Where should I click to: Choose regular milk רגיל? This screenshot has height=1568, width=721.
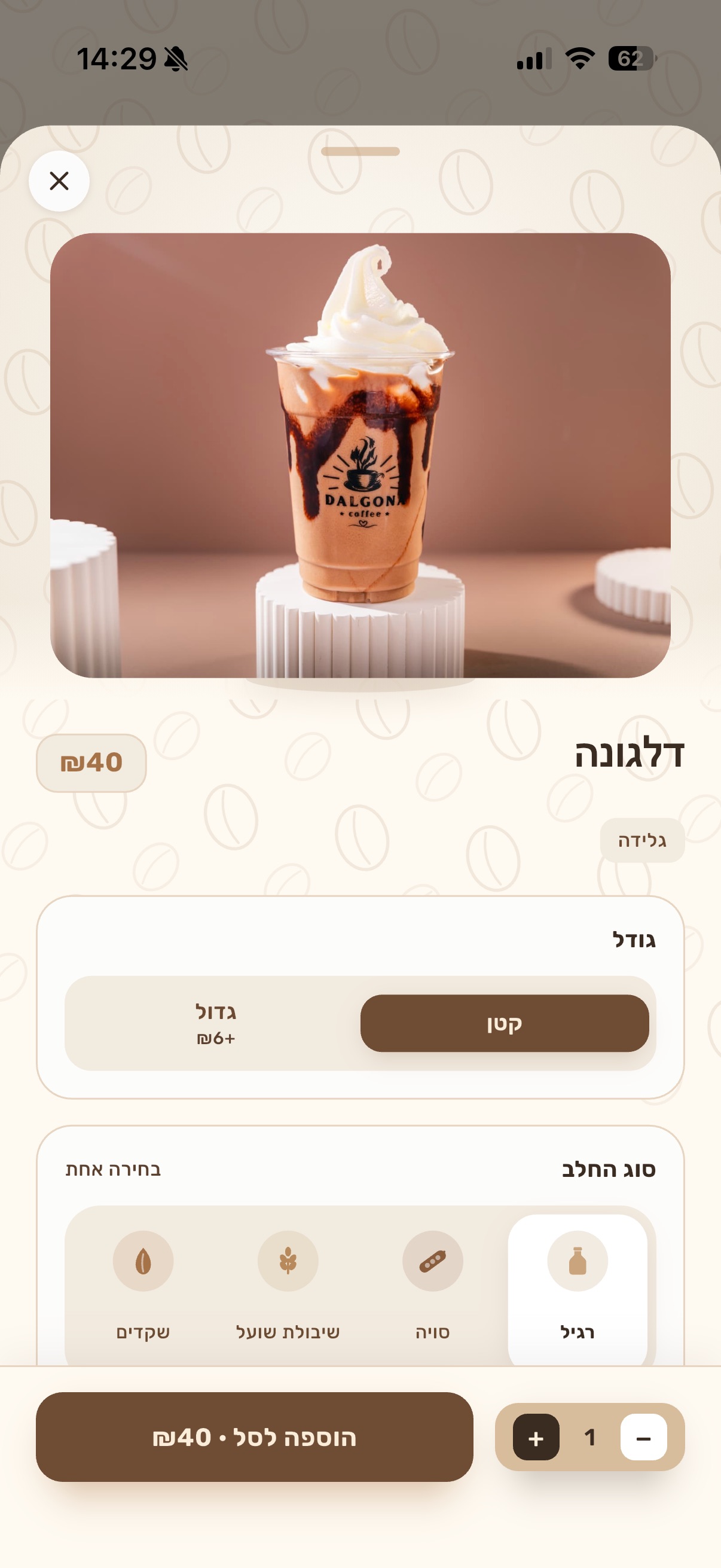coord(578,1289)
